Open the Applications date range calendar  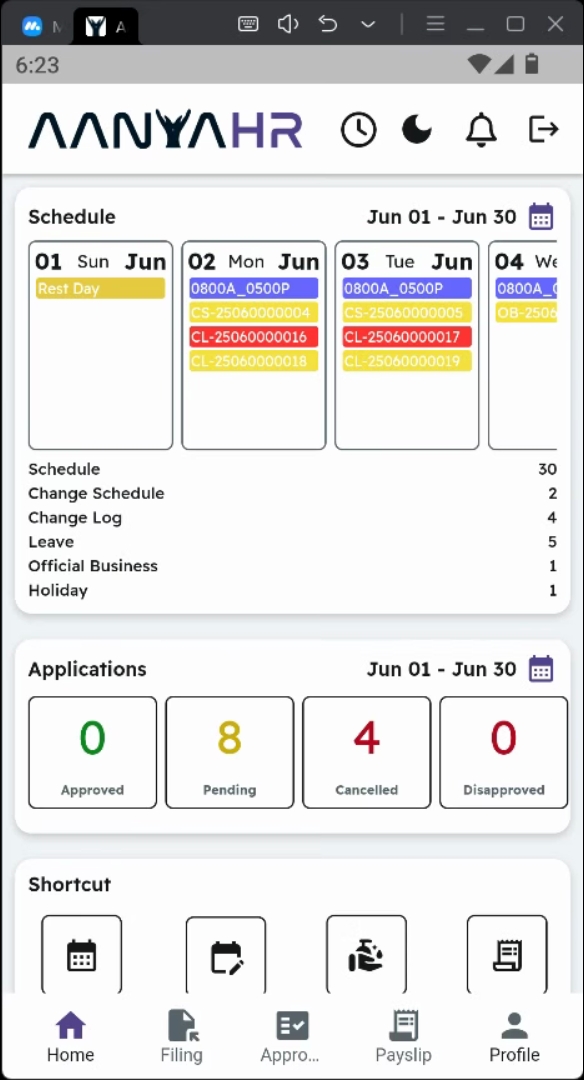pyautogui.click(x=541, y=669)
